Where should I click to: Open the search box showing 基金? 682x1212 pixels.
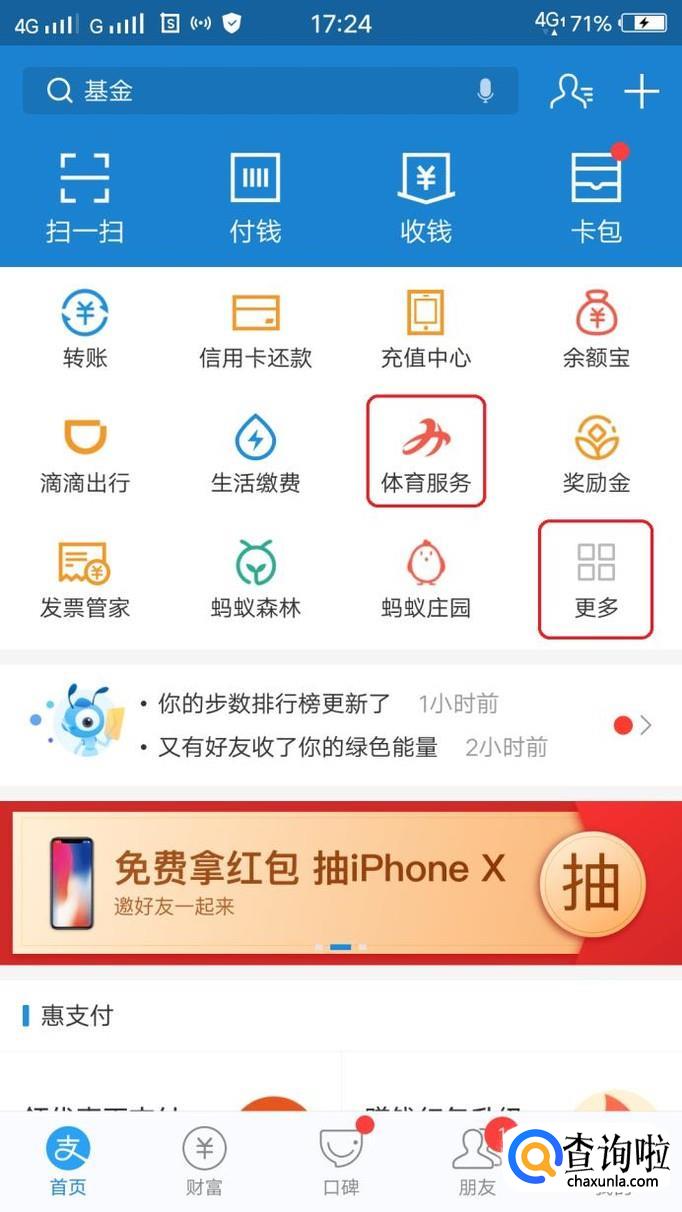(250, 91)
